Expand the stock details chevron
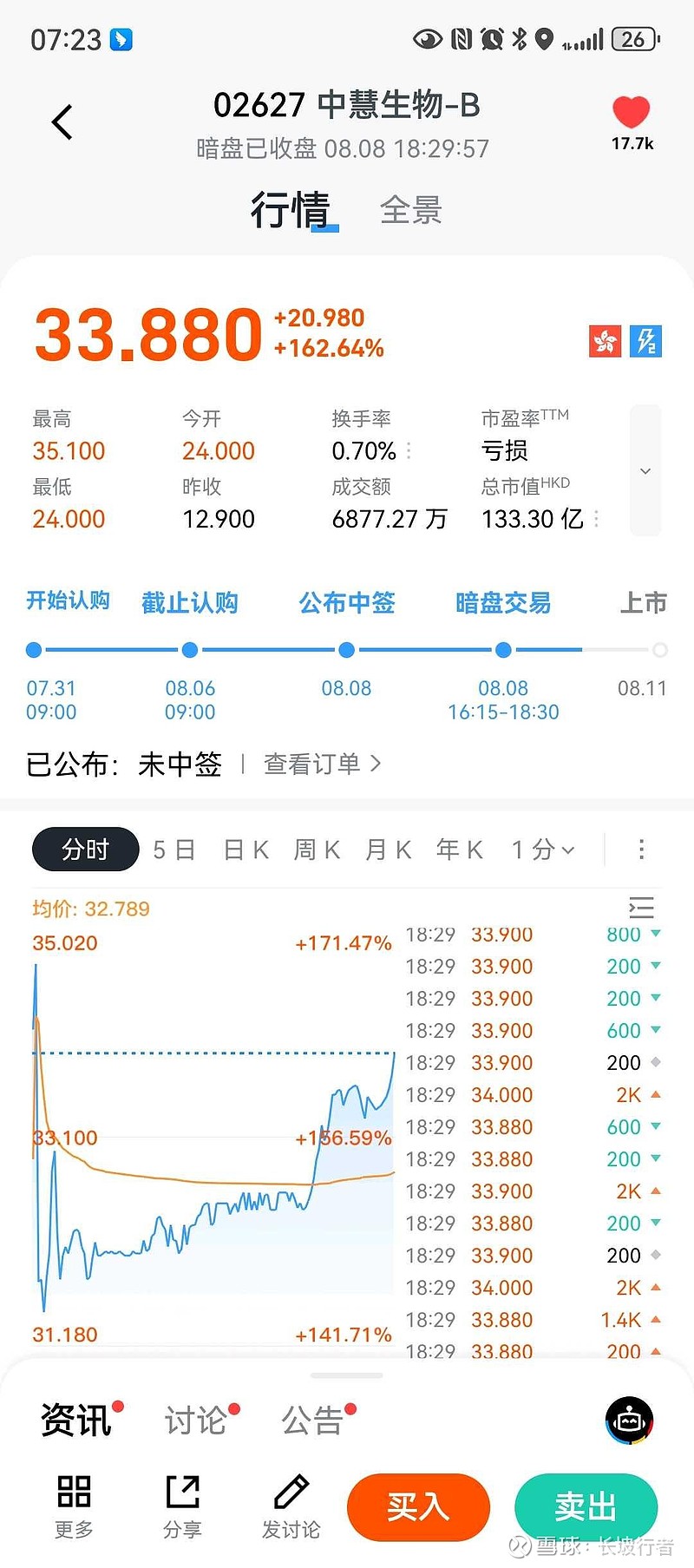The width and height of the screenshot is (694, 1568). pyautogui.click(x=645, y=470)
